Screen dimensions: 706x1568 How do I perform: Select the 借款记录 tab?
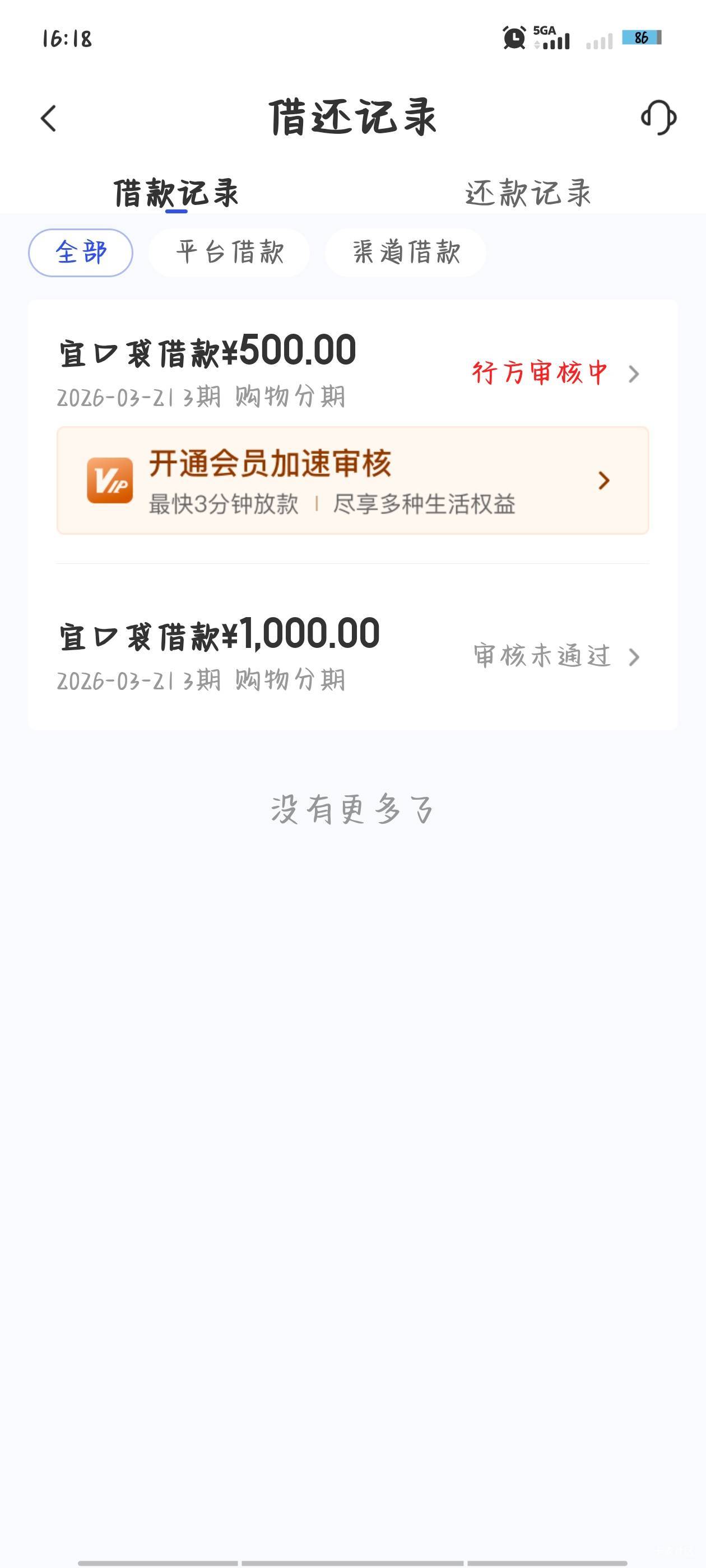176,193
